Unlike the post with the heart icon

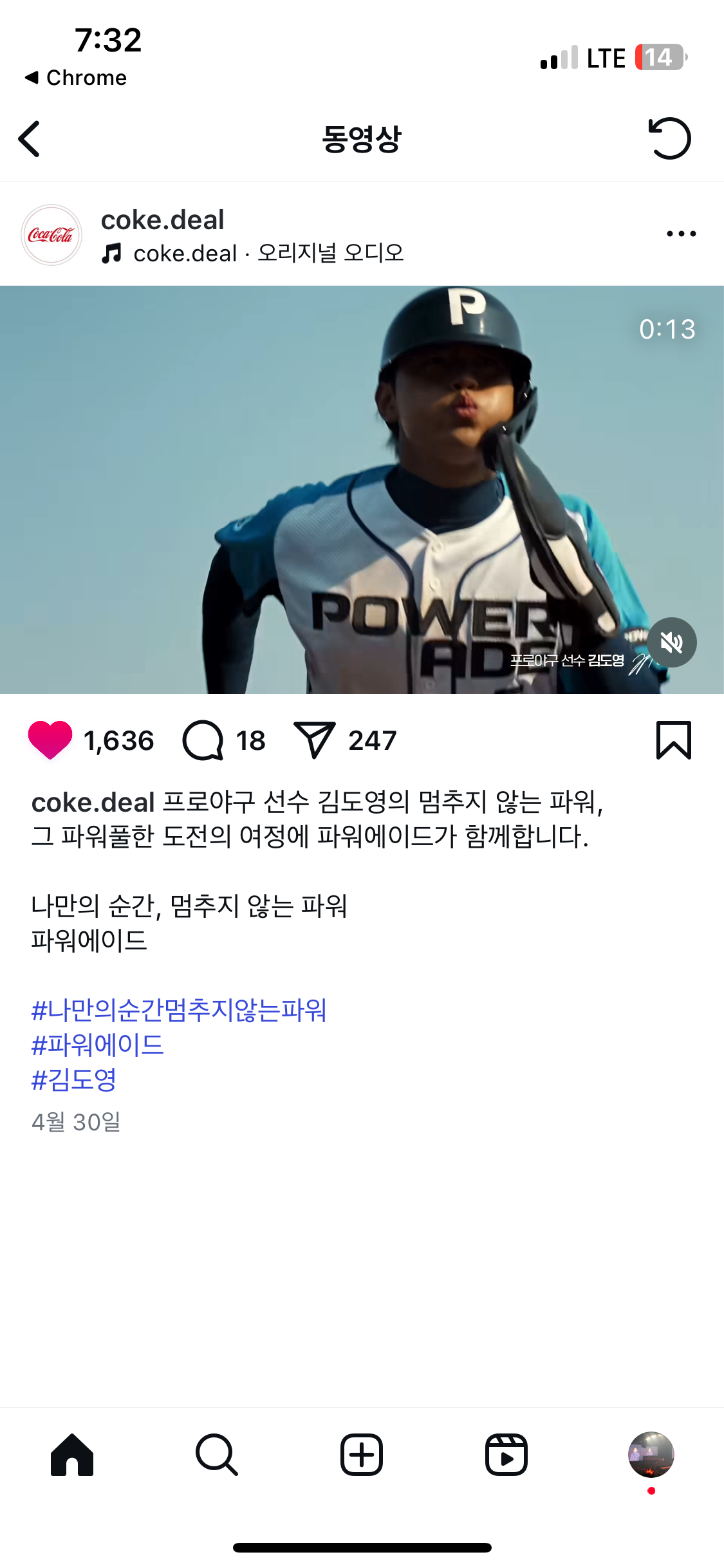pos(50,740)
